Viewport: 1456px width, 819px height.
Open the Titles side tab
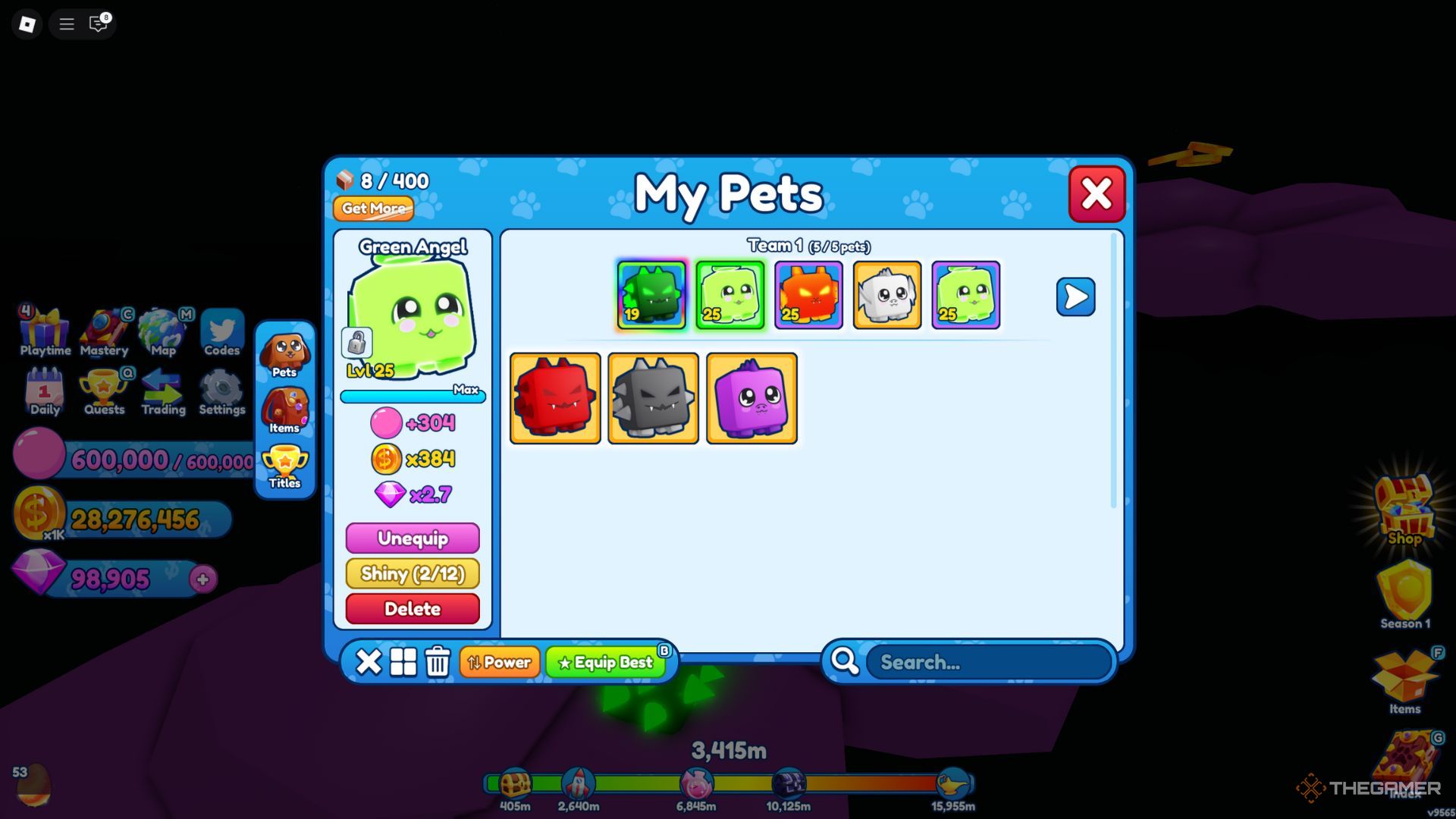(x=284, y=466)
